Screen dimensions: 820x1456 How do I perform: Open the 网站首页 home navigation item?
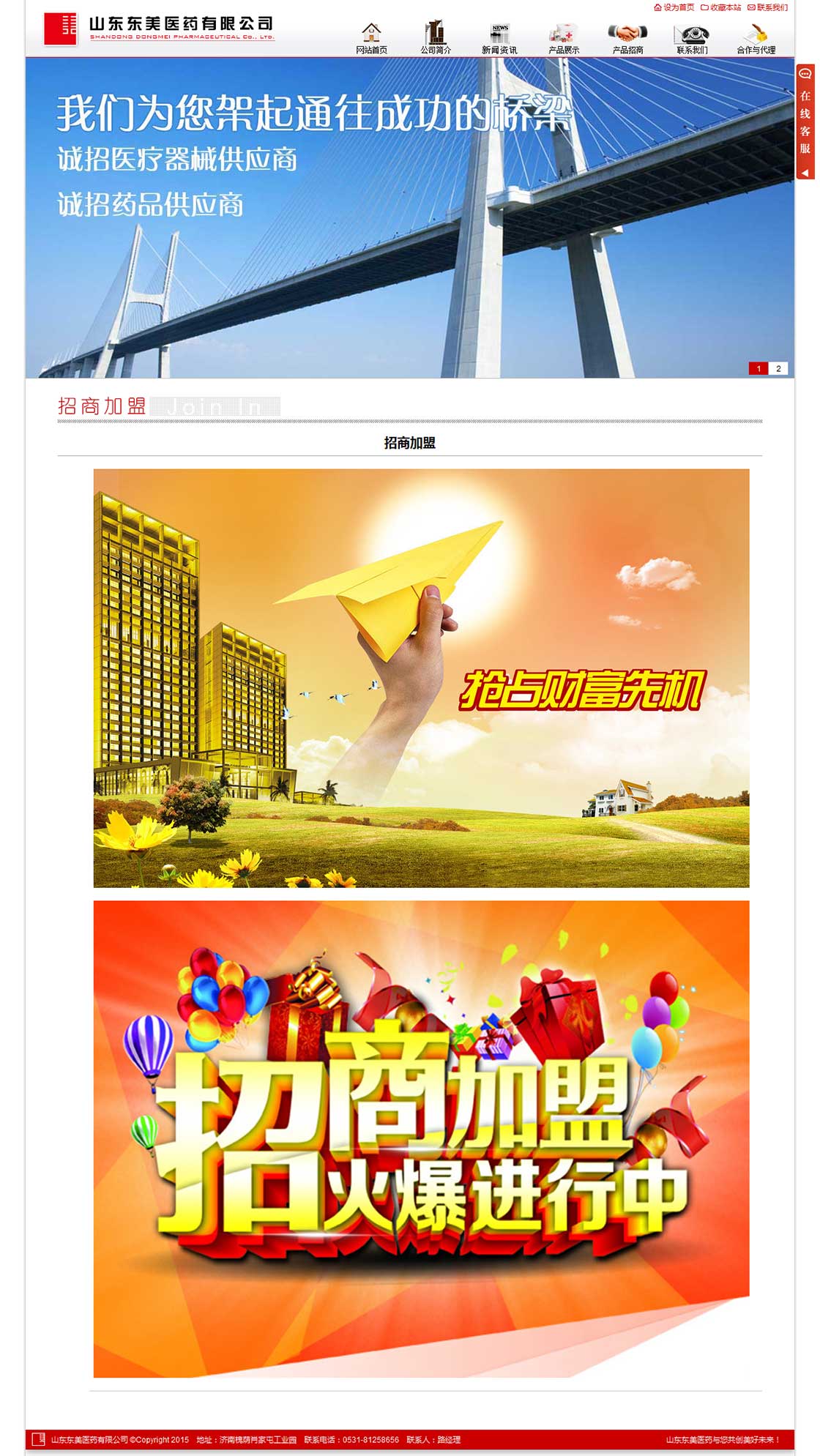(x=371, y=39)
